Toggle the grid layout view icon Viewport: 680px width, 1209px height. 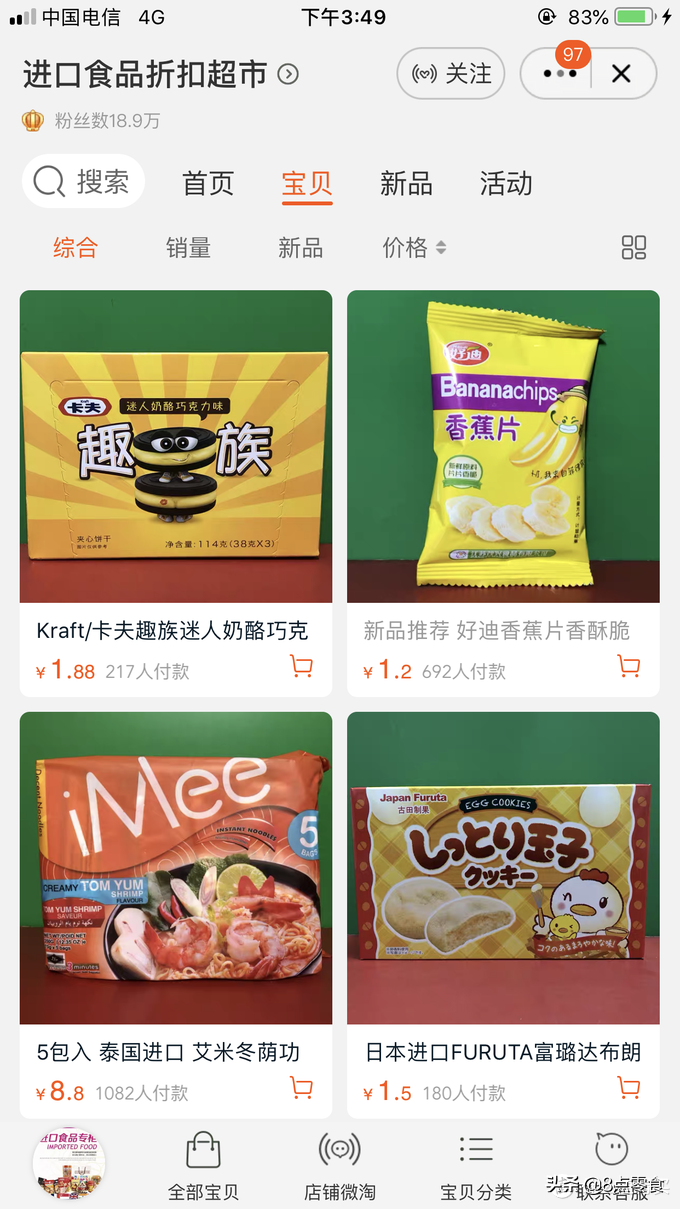[x=634, y=248]
